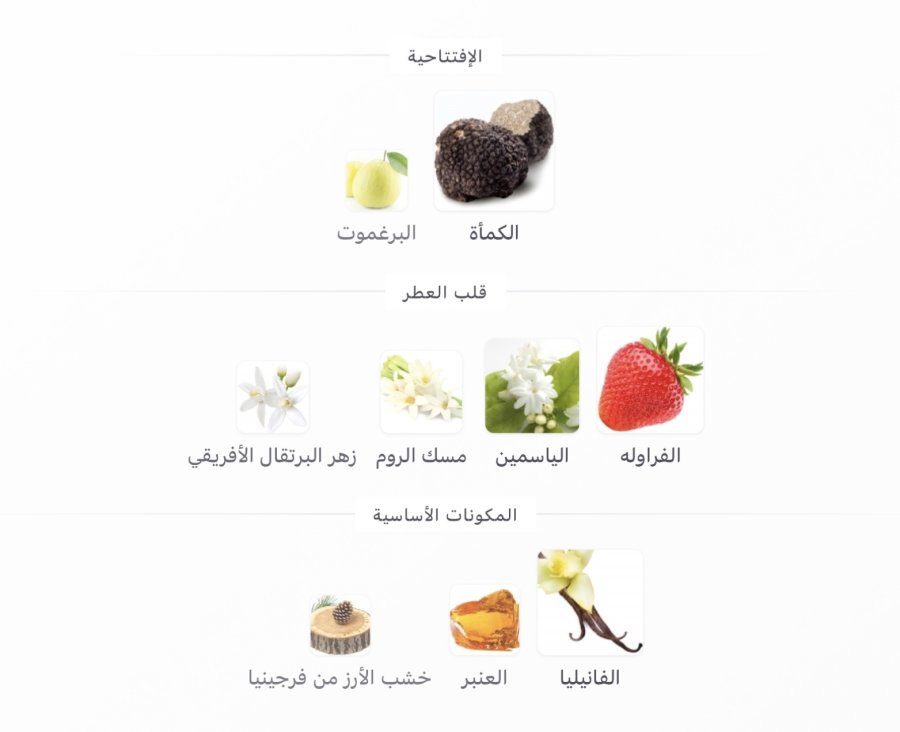The image size is (900, 732).
Task: Open the الكمأة (truffle) note
Action: (494, 151)
